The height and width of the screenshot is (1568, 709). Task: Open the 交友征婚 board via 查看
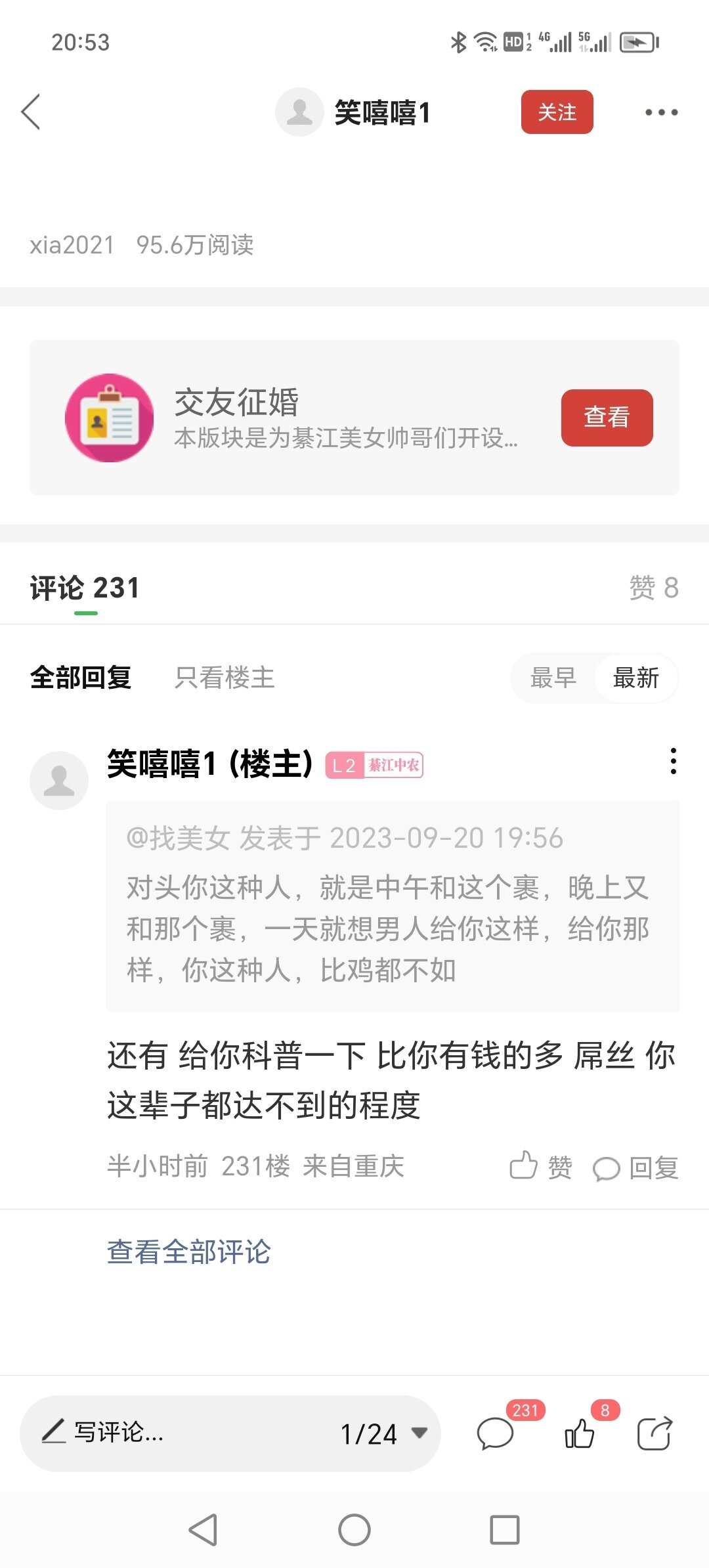[607, 418]
